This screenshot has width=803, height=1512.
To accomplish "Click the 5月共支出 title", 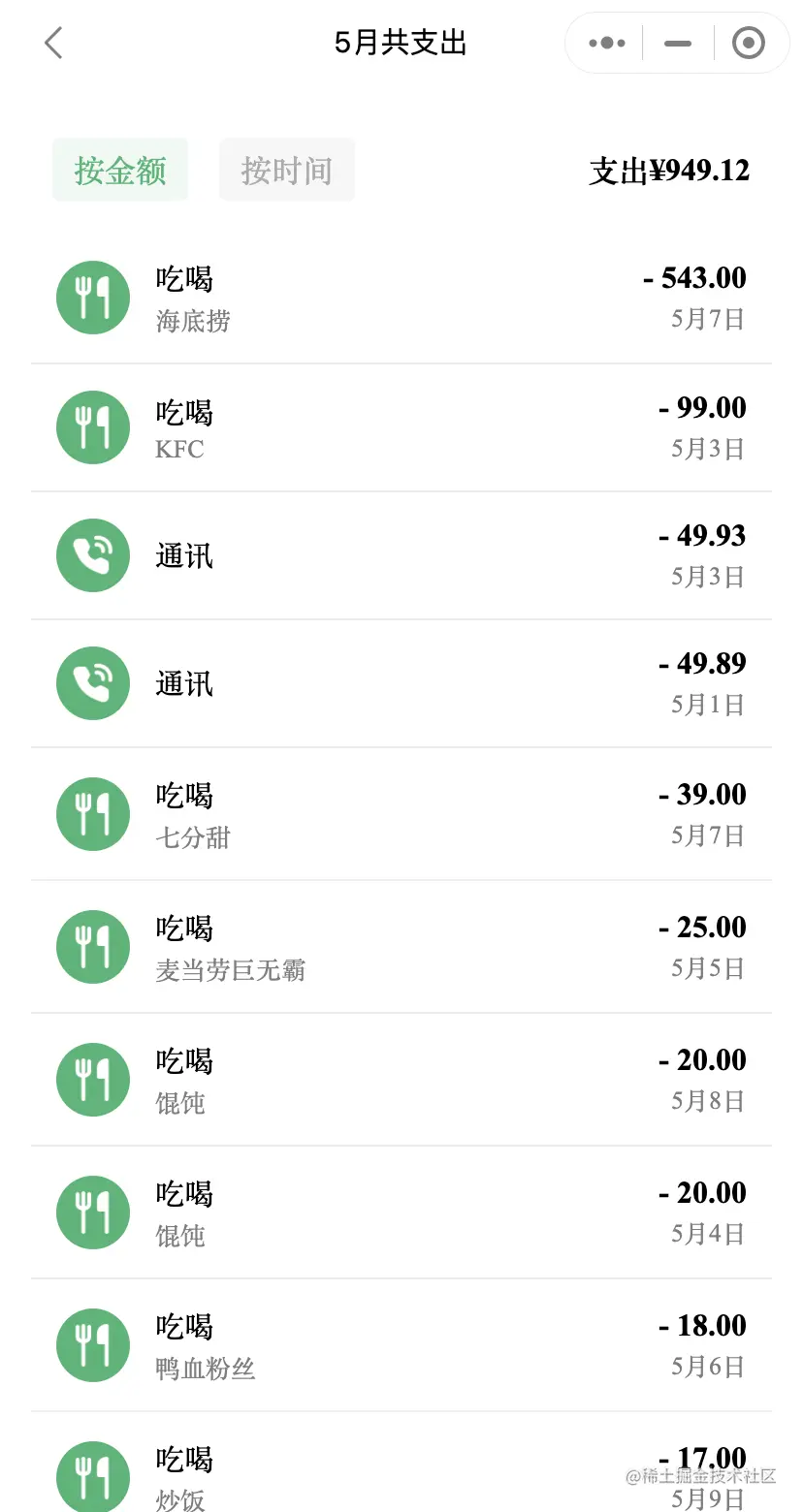I will tap(401, 43).
